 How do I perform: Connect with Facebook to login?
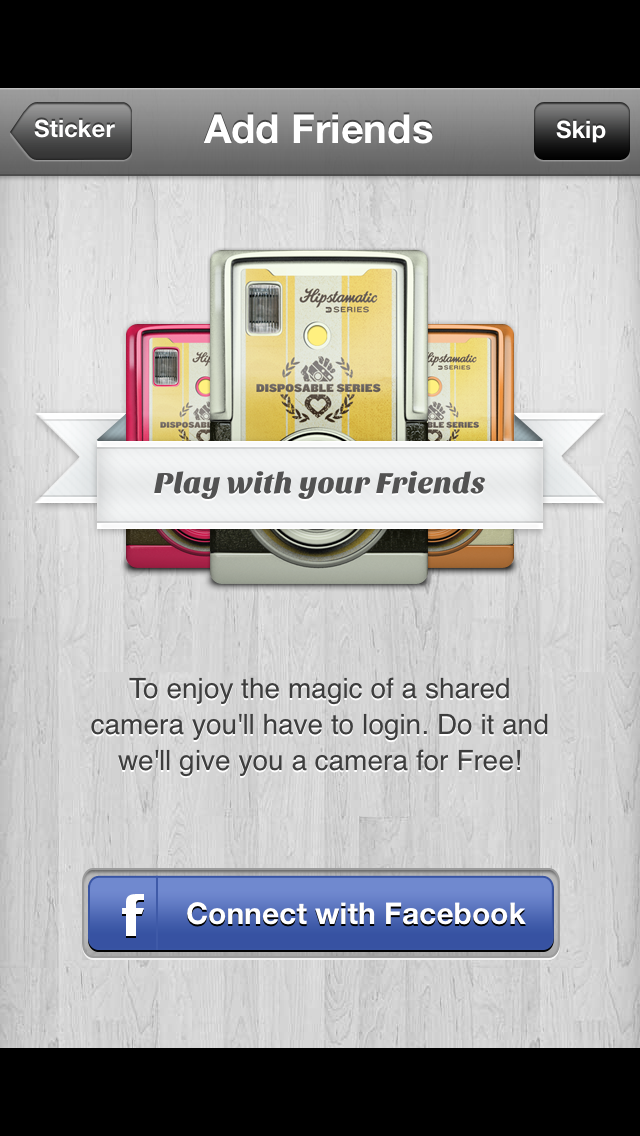point(320,914)
